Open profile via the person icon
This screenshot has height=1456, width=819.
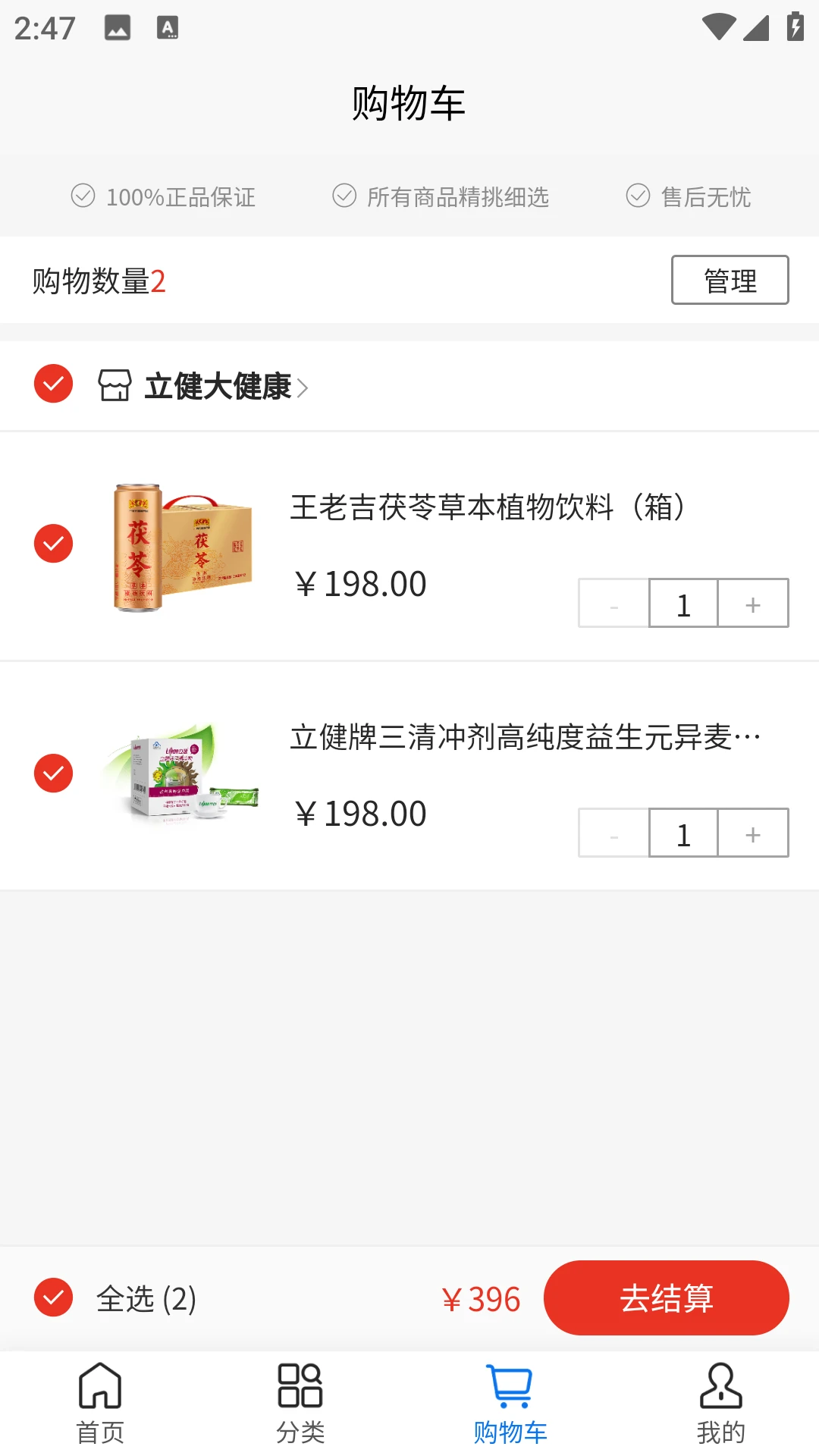[x=719, y=1387]
